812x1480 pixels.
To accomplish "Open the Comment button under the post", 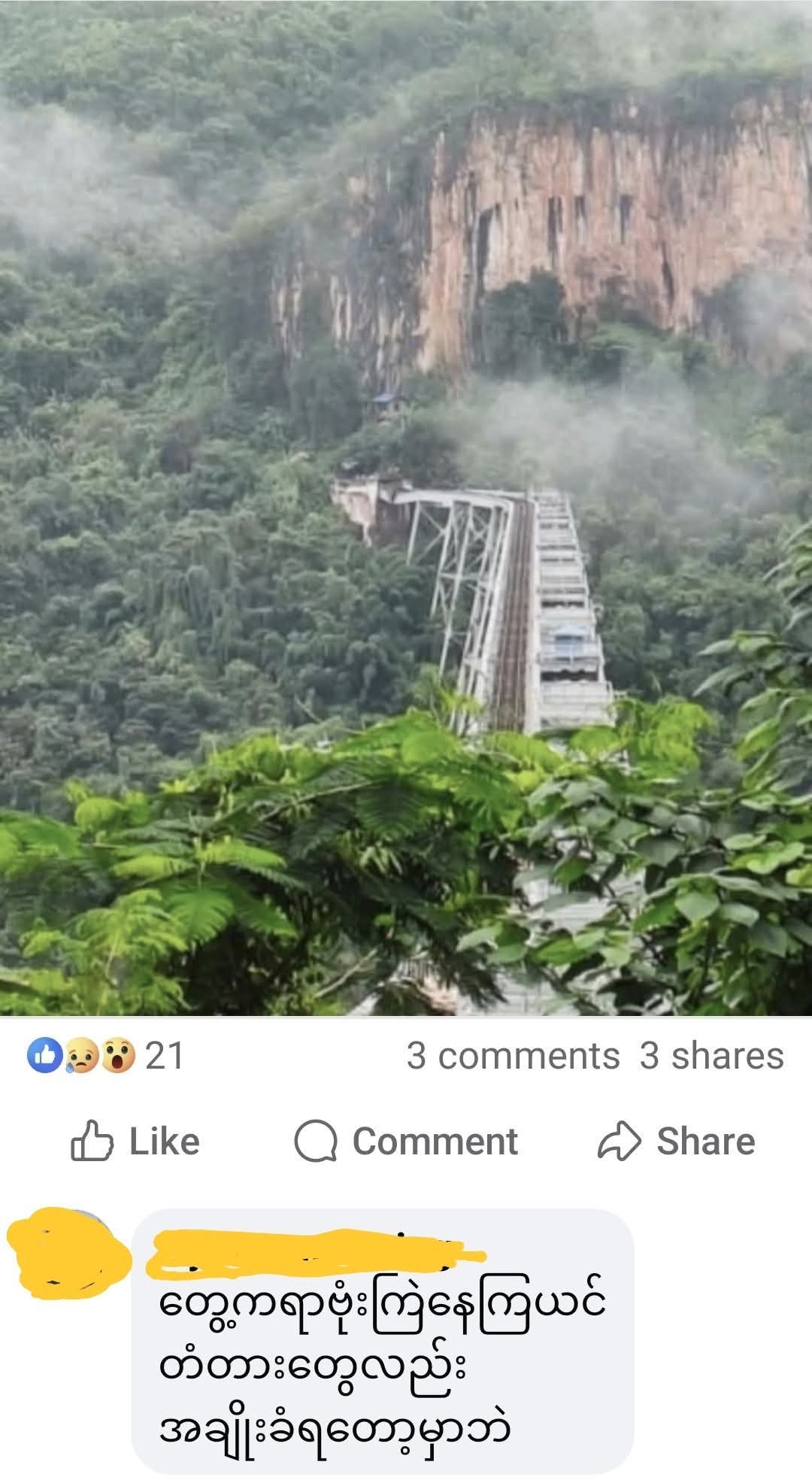I will tap(406, 1142).
